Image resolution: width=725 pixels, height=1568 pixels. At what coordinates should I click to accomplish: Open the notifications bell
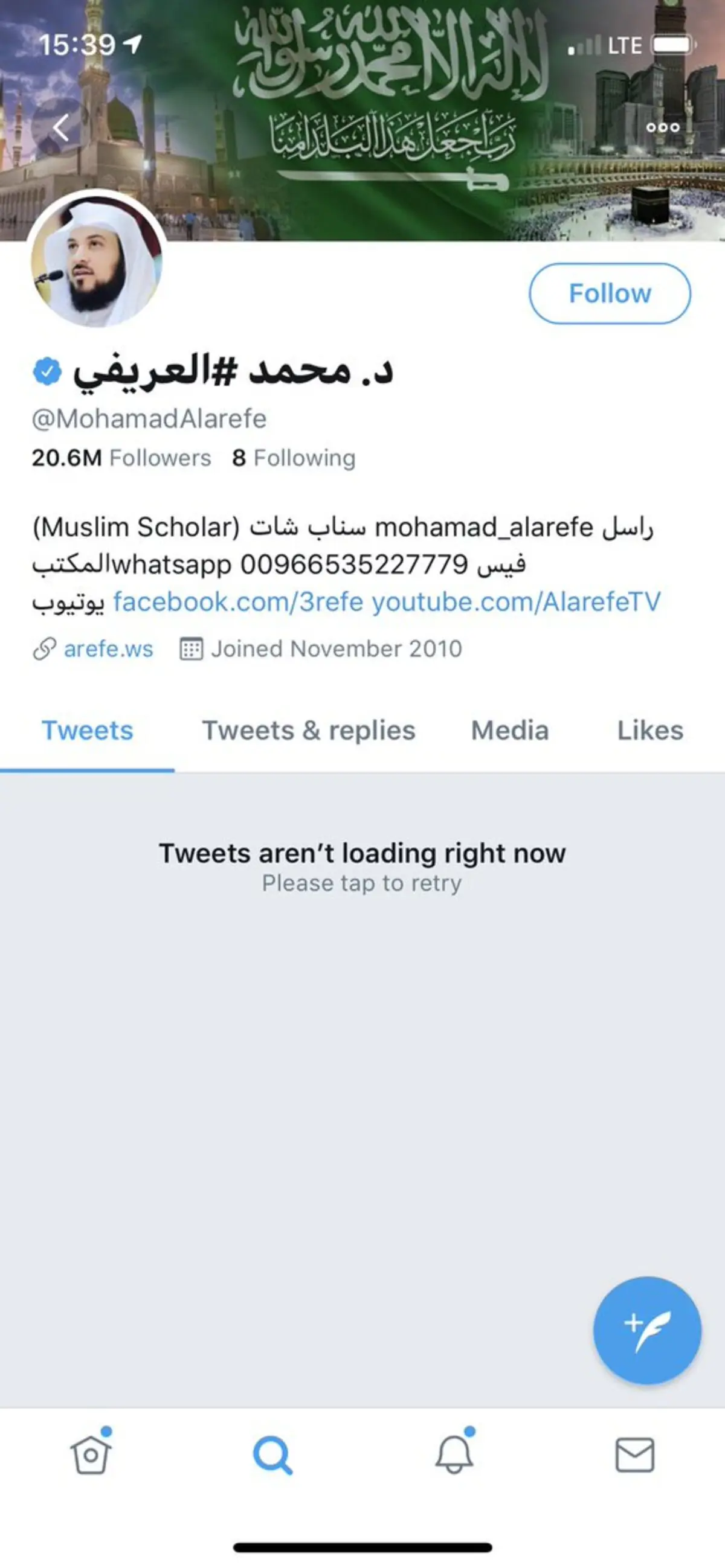coord(453,1454)
